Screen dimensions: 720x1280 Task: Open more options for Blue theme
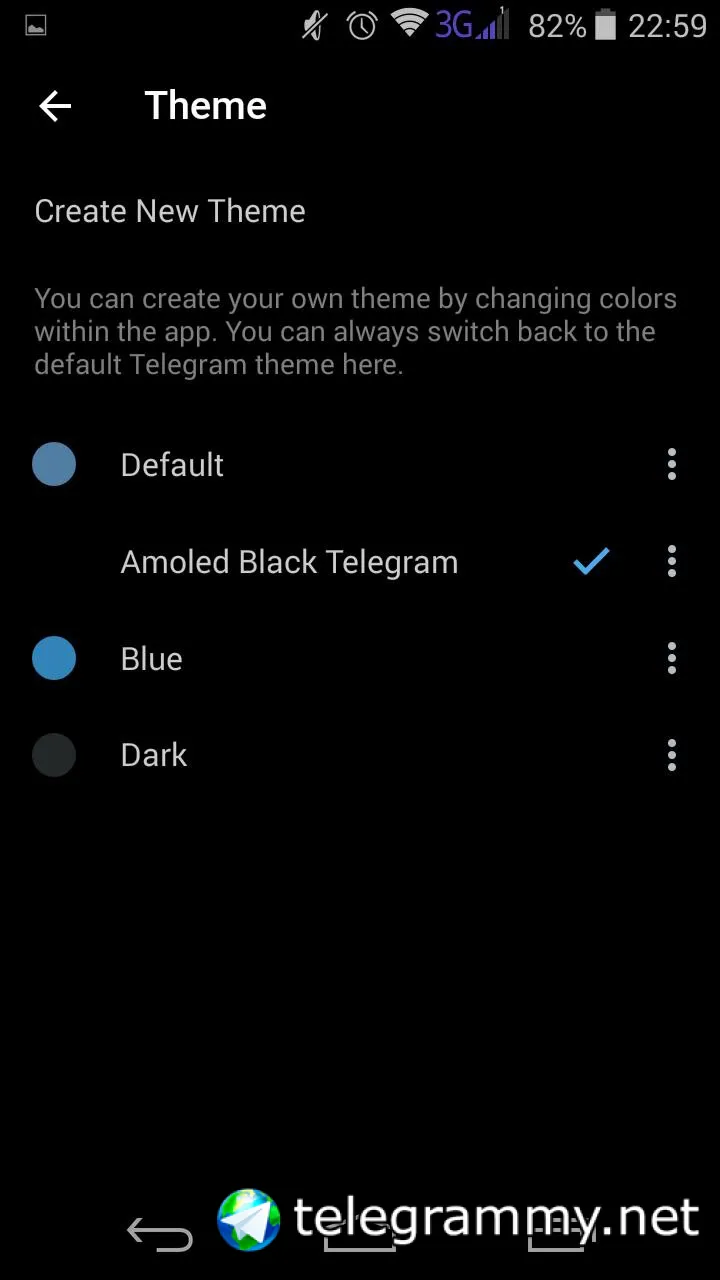pos(671,659)
